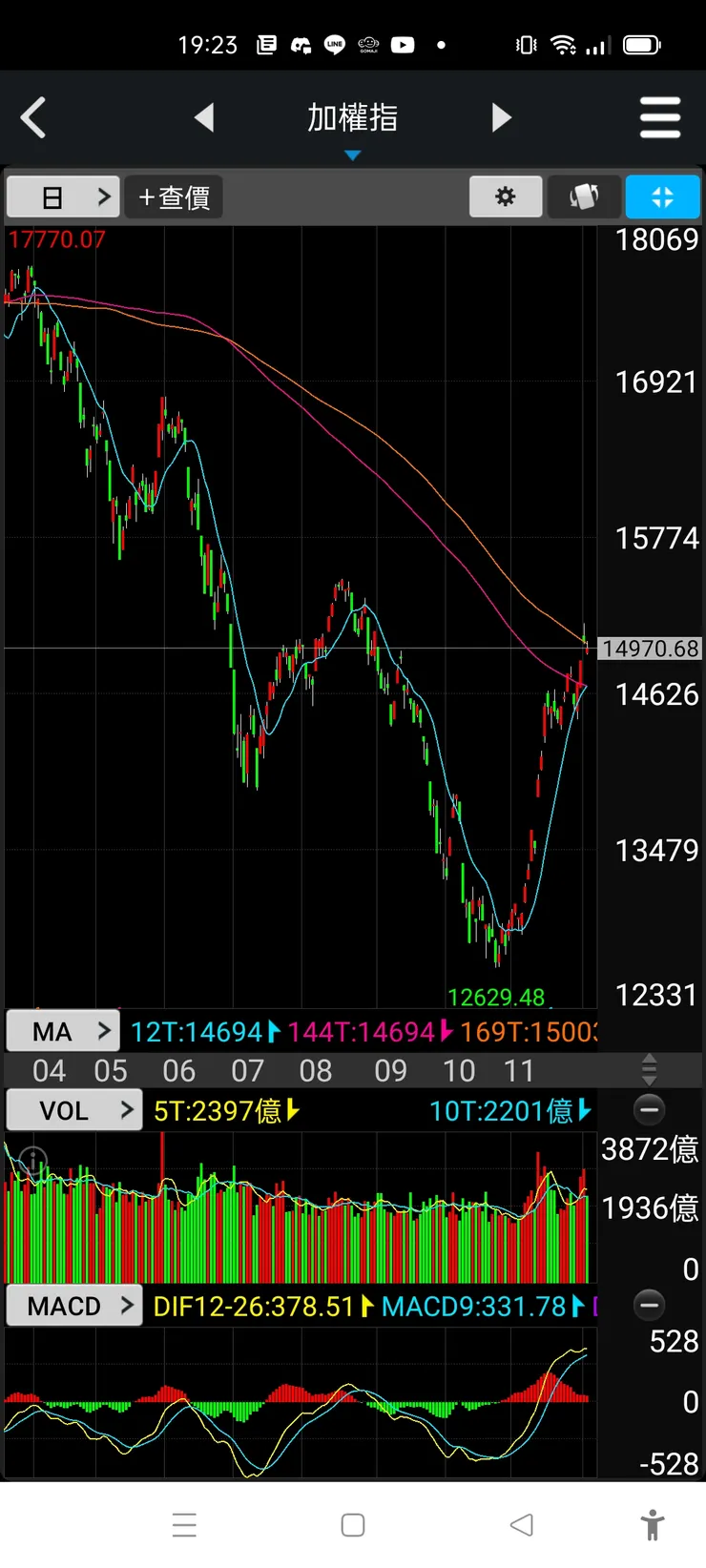Switch to the next stock with right triangle
706x1568 pixels.
502,118
